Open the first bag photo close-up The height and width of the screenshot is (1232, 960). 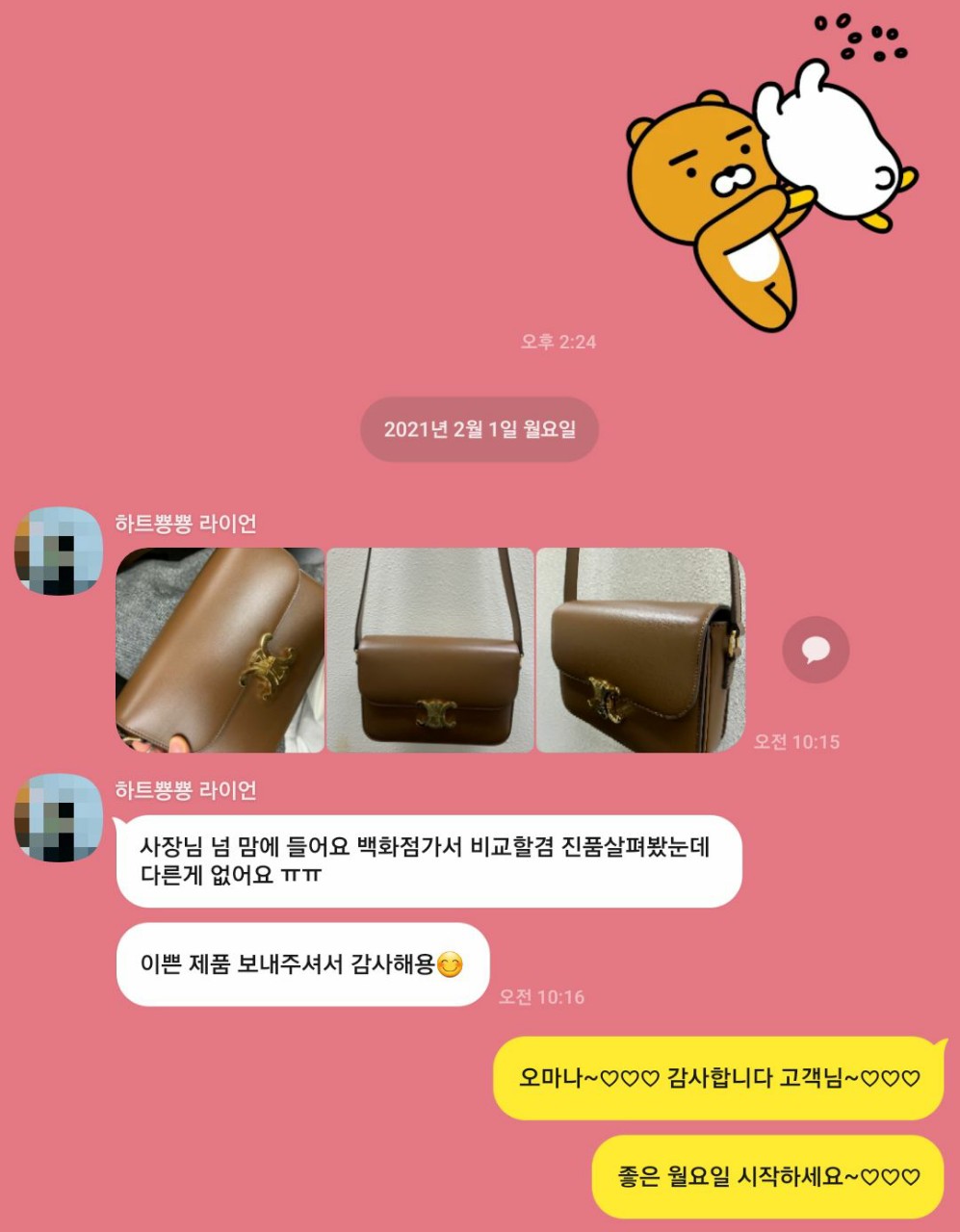click(220, 651)
